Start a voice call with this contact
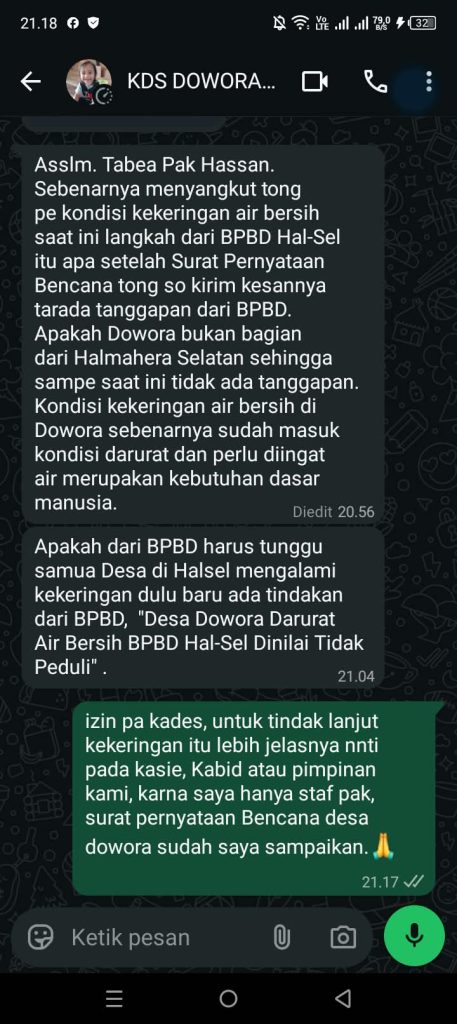The height and width of the screenshot is (1024, 457). pyautogui.click(x=375, y=82)
